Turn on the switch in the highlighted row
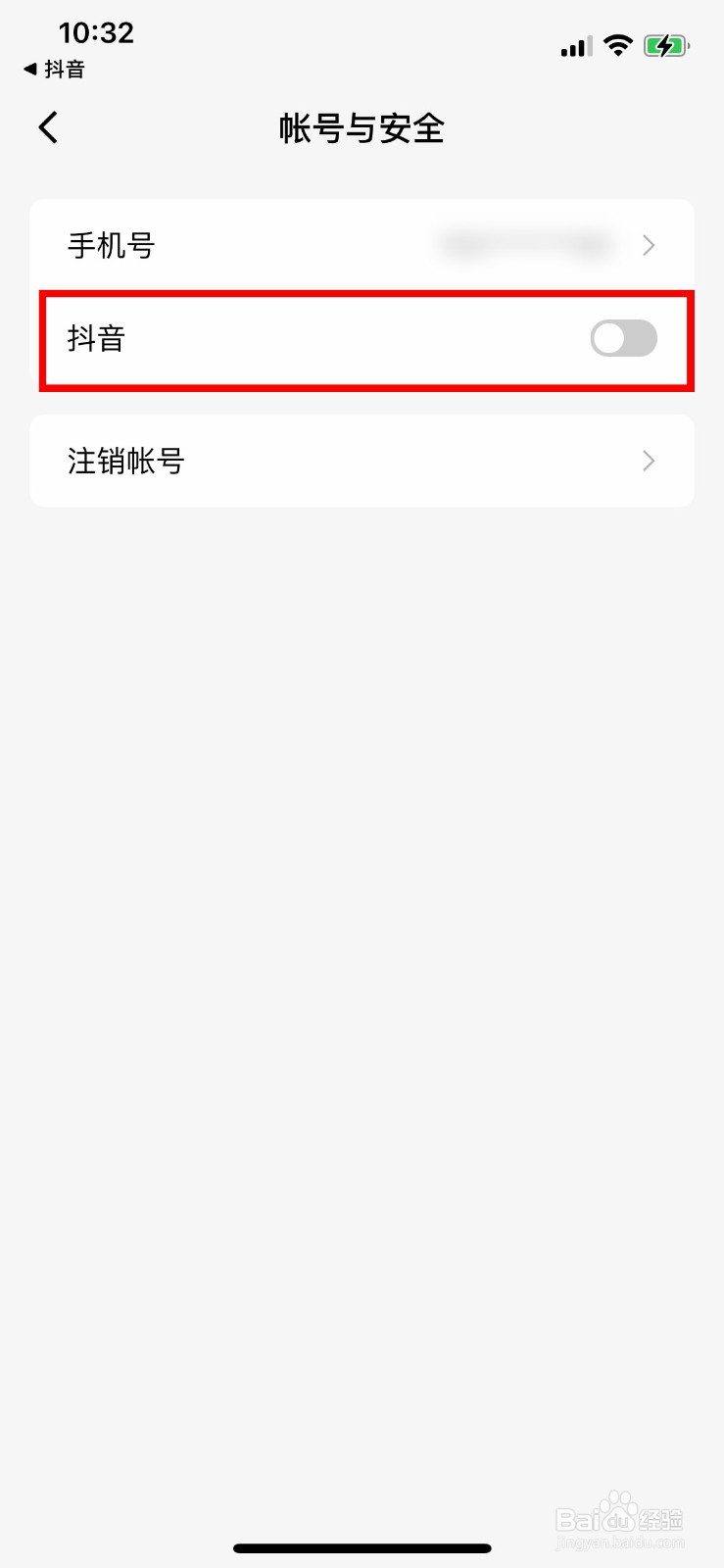Viewport: 724px width, 1568px height. (x=624, y=338)
